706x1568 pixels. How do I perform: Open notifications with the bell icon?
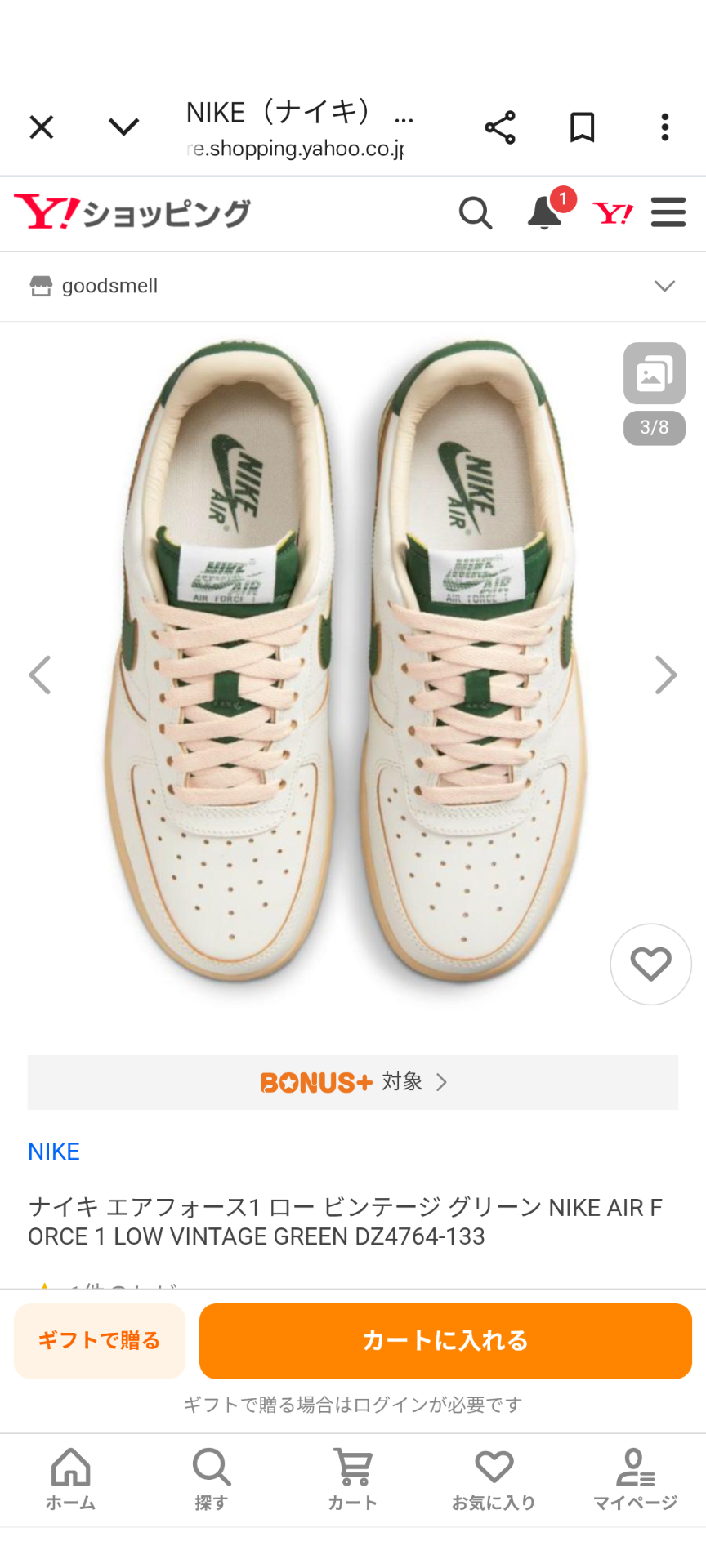544,214
